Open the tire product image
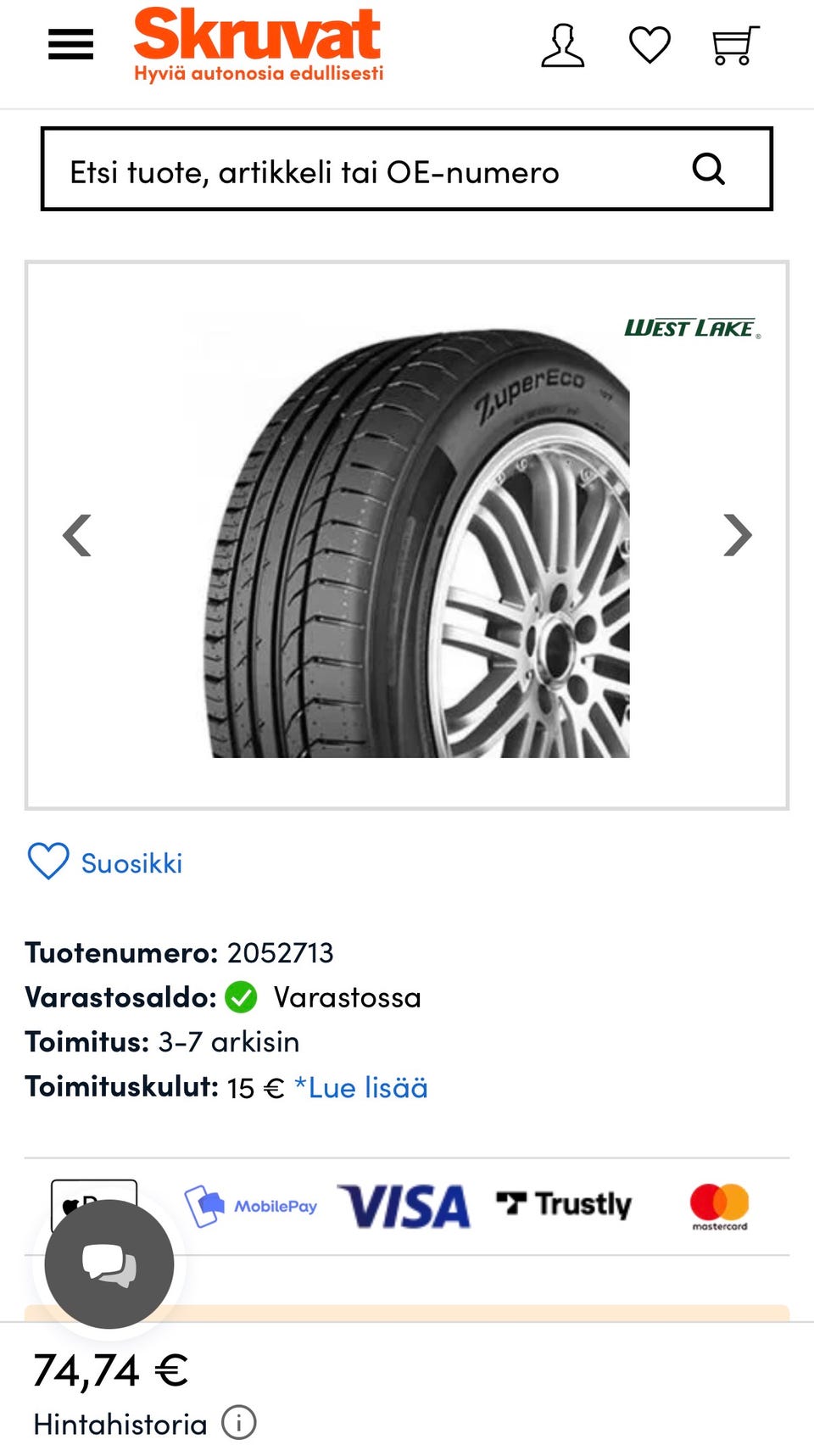Viewport: 814px width, 1456px height. tap(416, 536)
